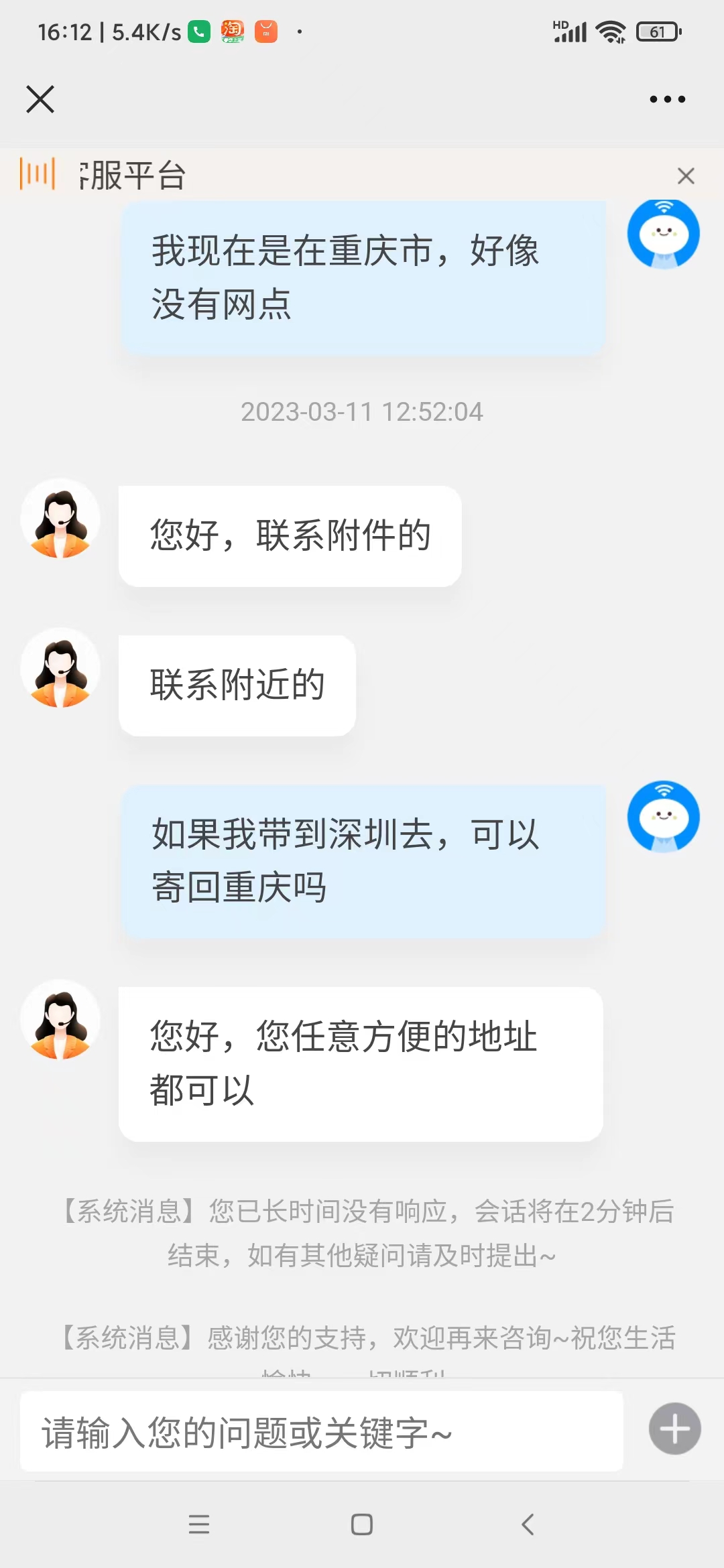Open the three-dot overflow menu
This screenshot has width=724, height=1568.
tap(666, 99)
